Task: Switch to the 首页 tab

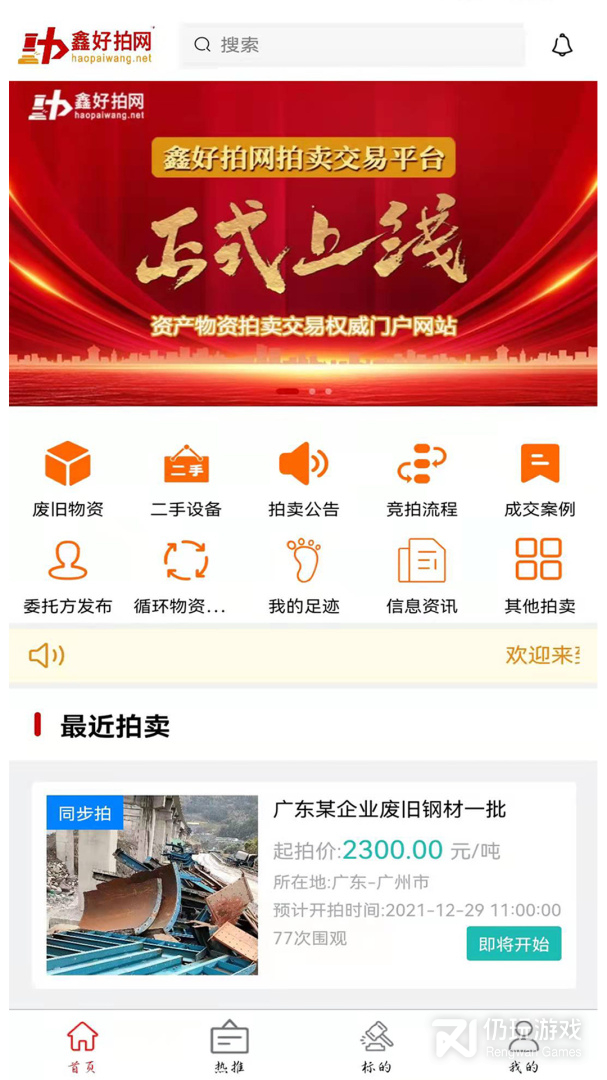Action: (82, 1046)
